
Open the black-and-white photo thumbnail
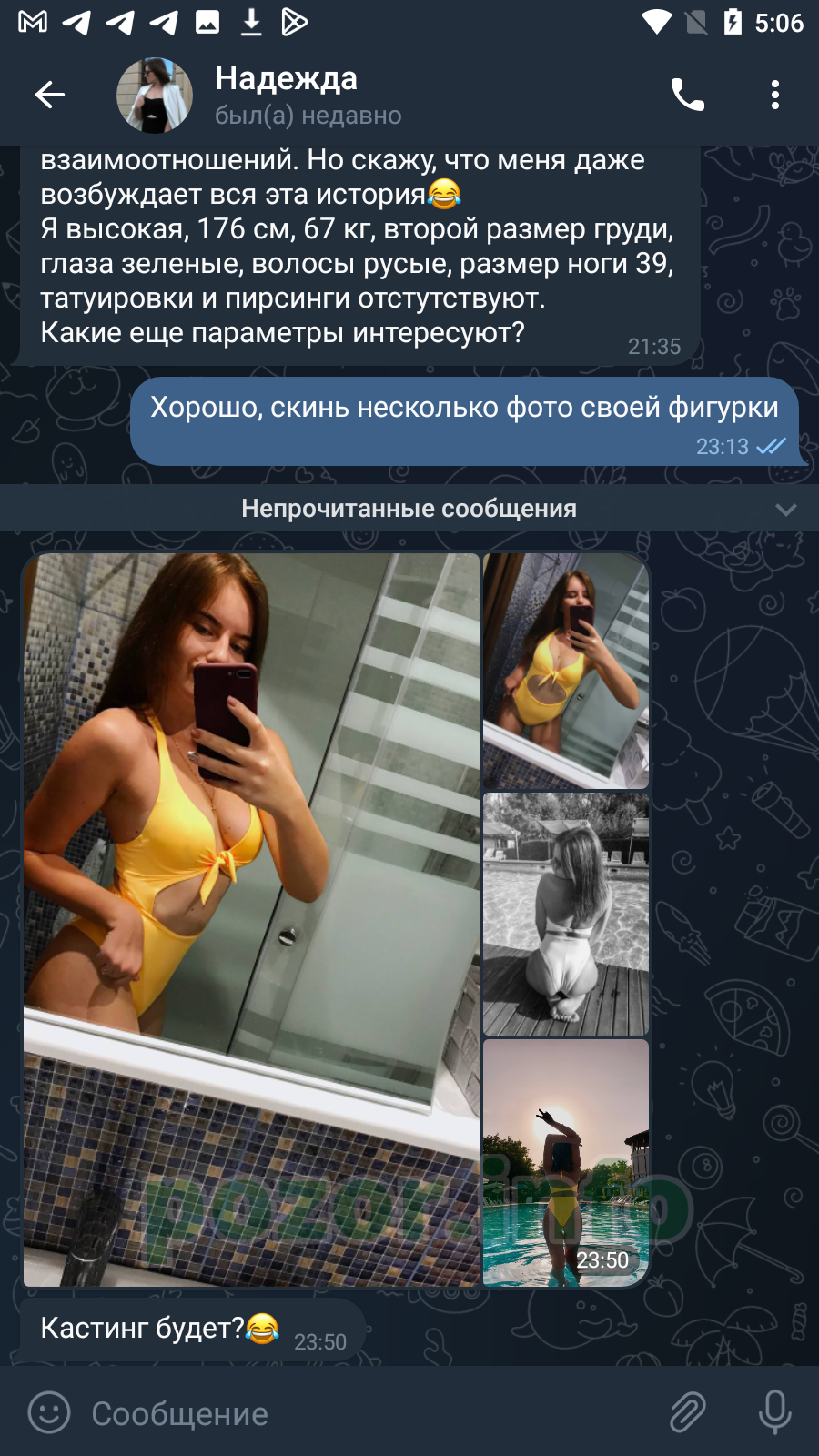tap(566, 914)
